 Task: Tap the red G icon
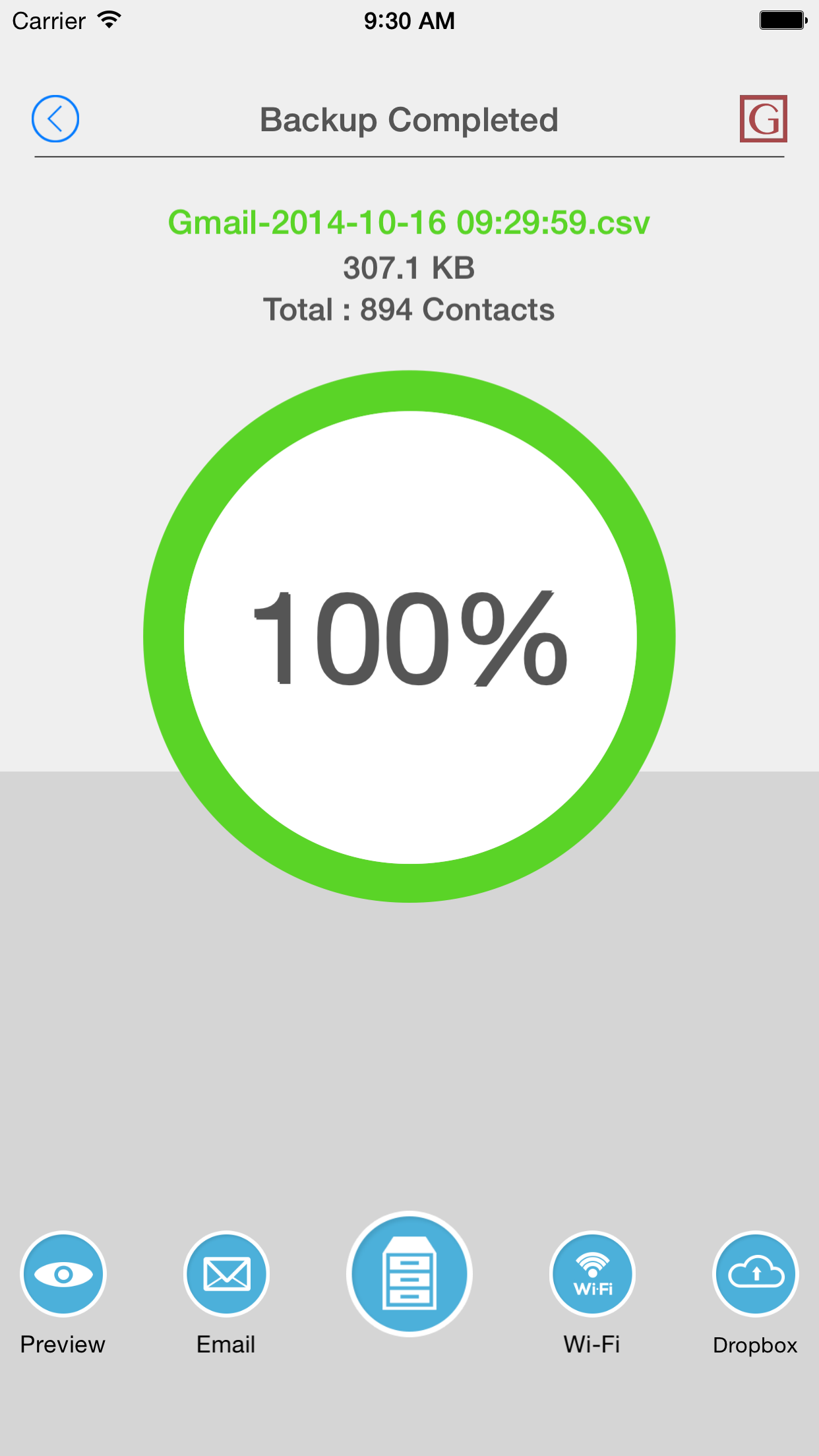763,119
